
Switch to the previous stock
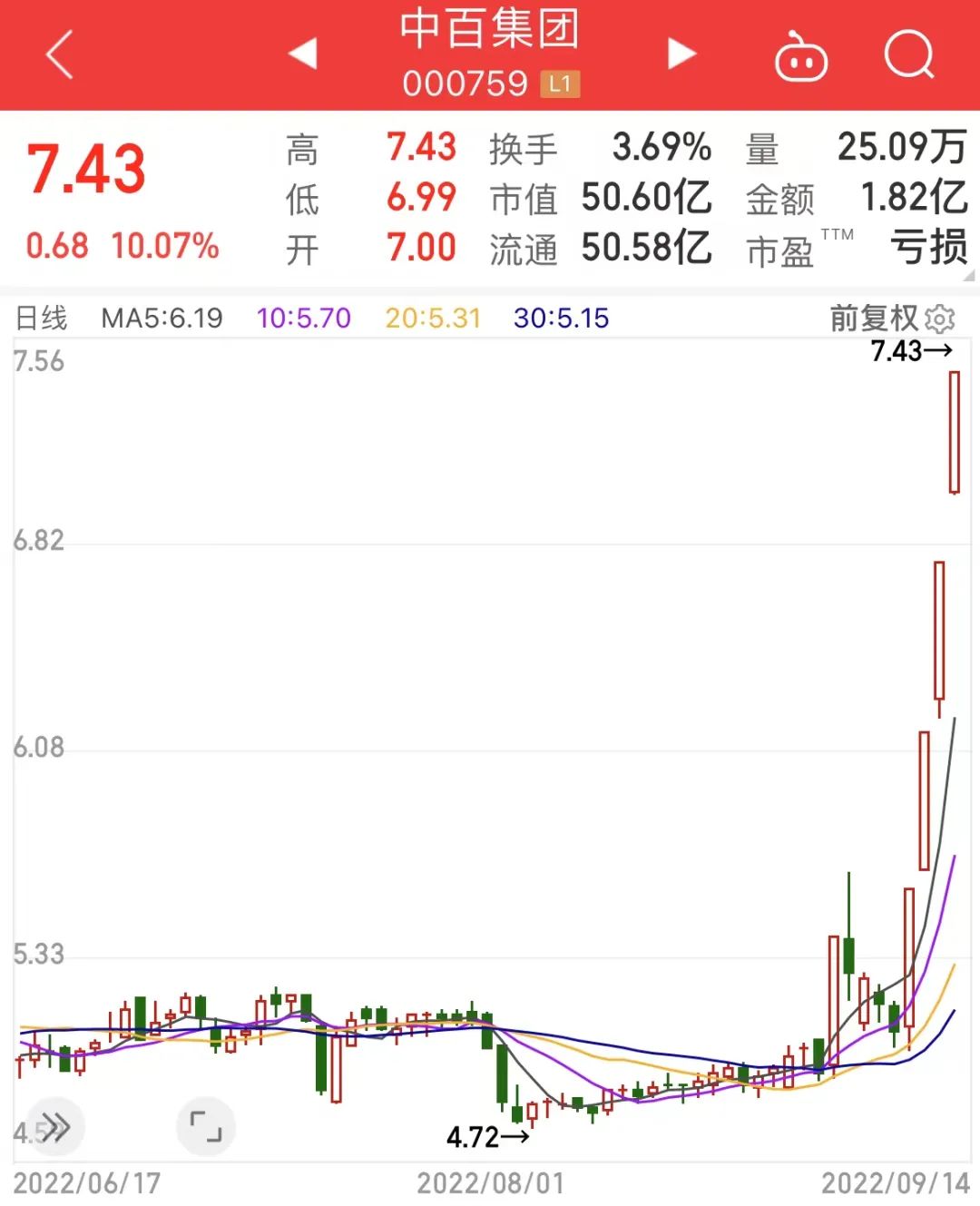pos(303,54)
